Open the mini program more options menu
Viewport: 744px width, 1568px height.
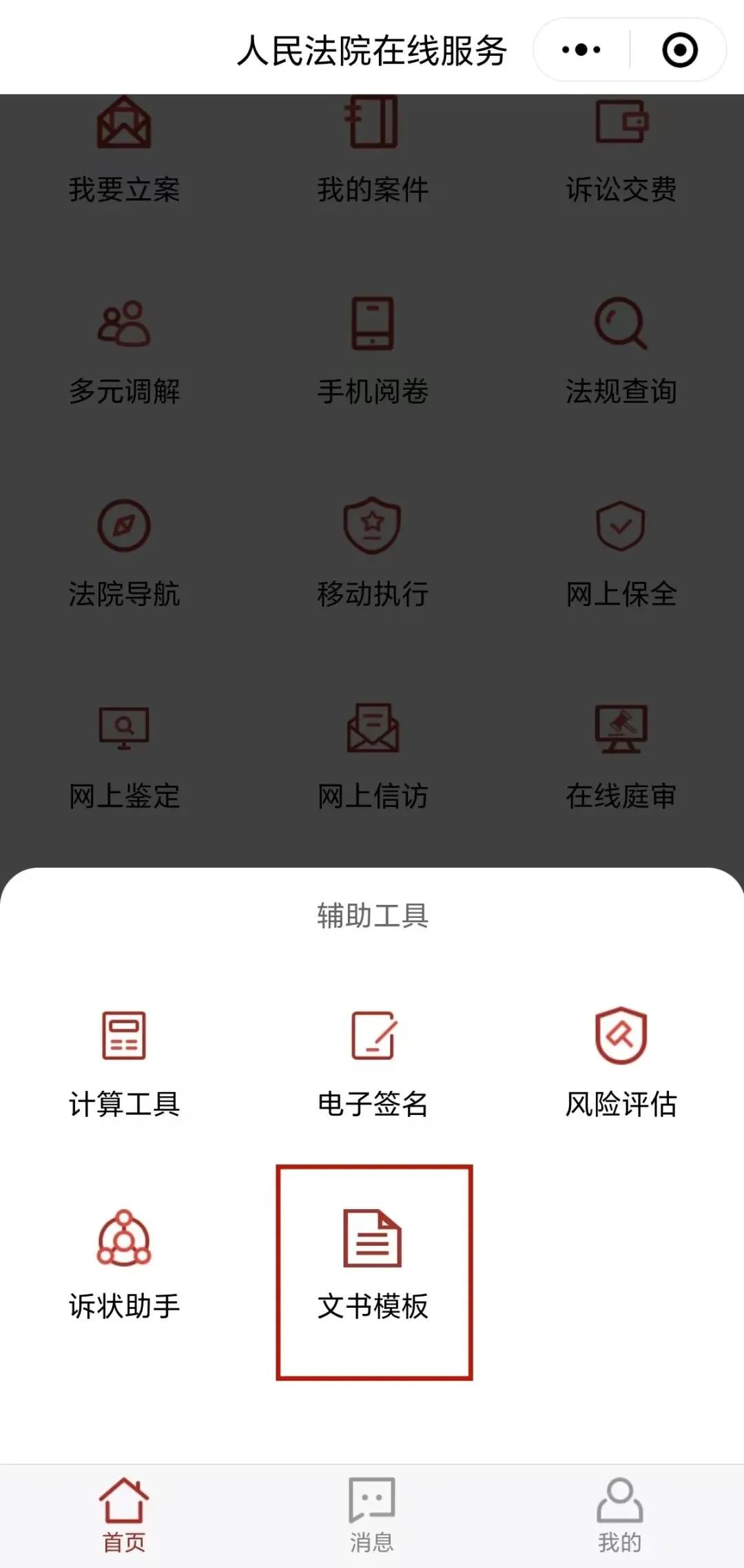click(x=581, y=50)
